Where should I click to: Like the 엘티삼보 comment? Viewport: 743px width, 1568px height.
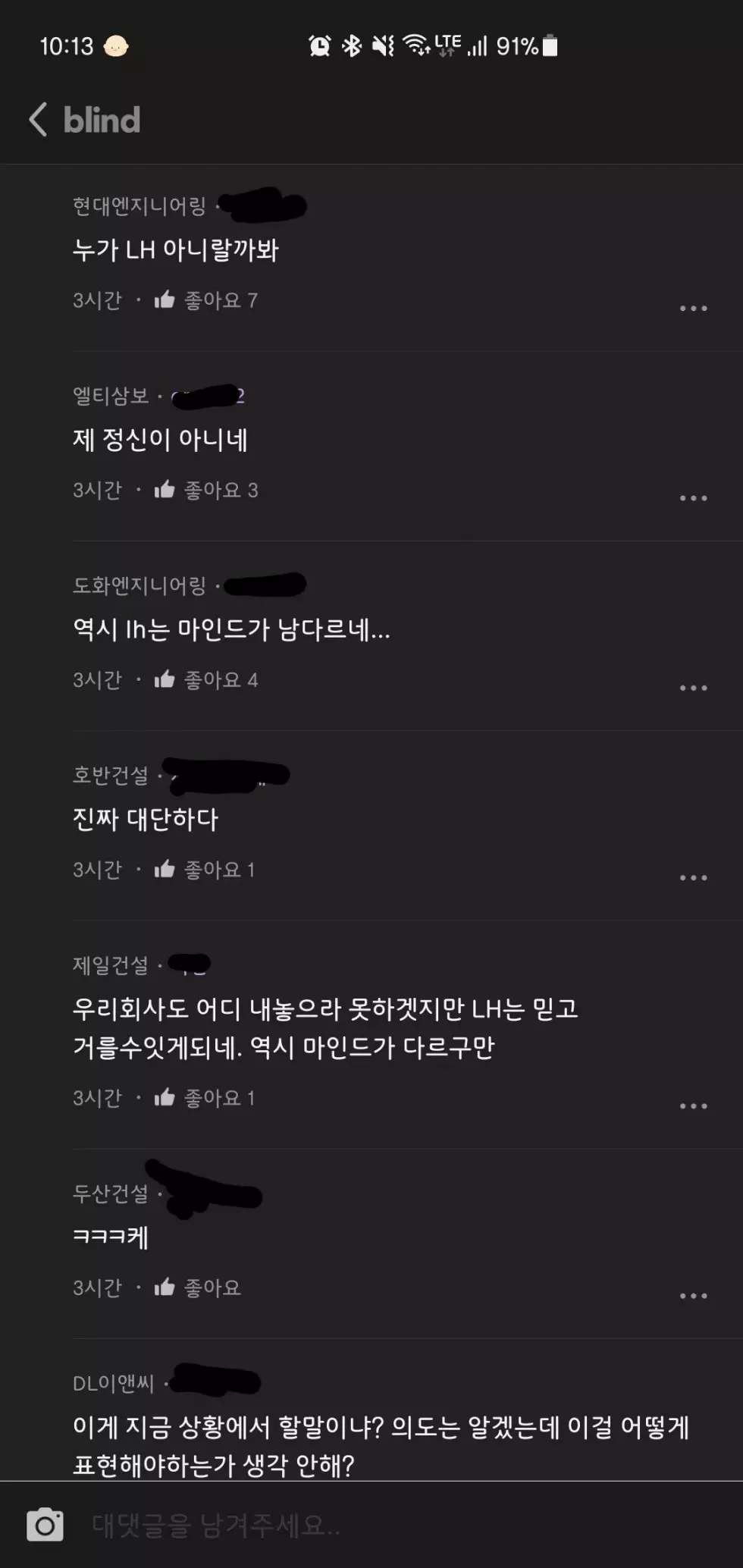coord(165,490)
